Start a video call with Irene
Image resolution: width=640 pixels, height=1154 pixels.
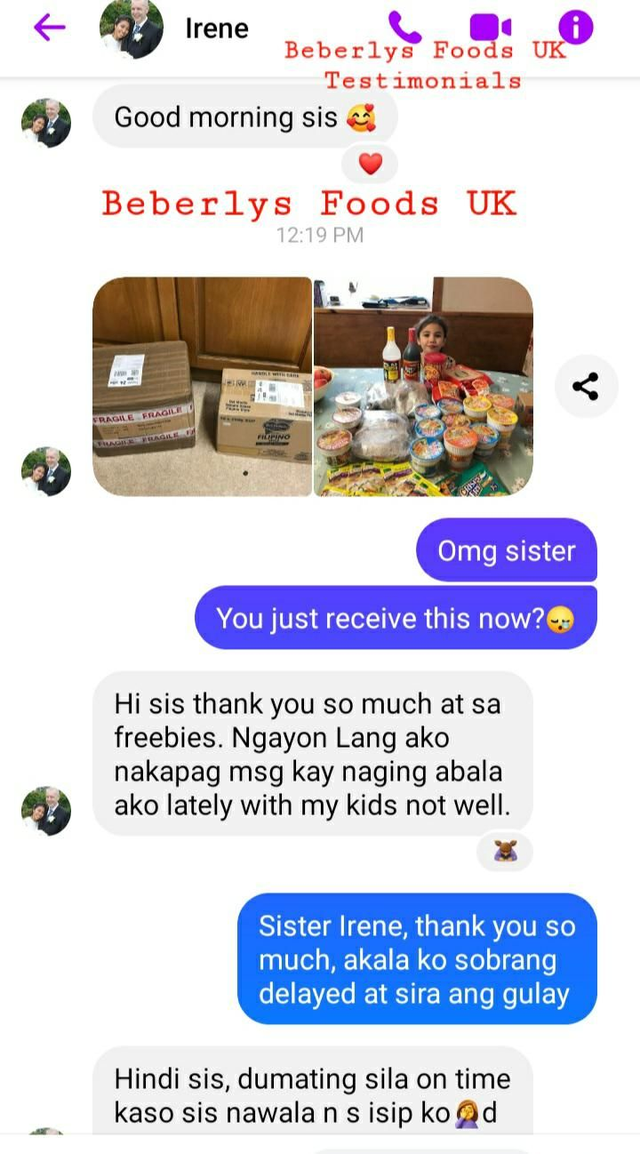tap(489, 27)
